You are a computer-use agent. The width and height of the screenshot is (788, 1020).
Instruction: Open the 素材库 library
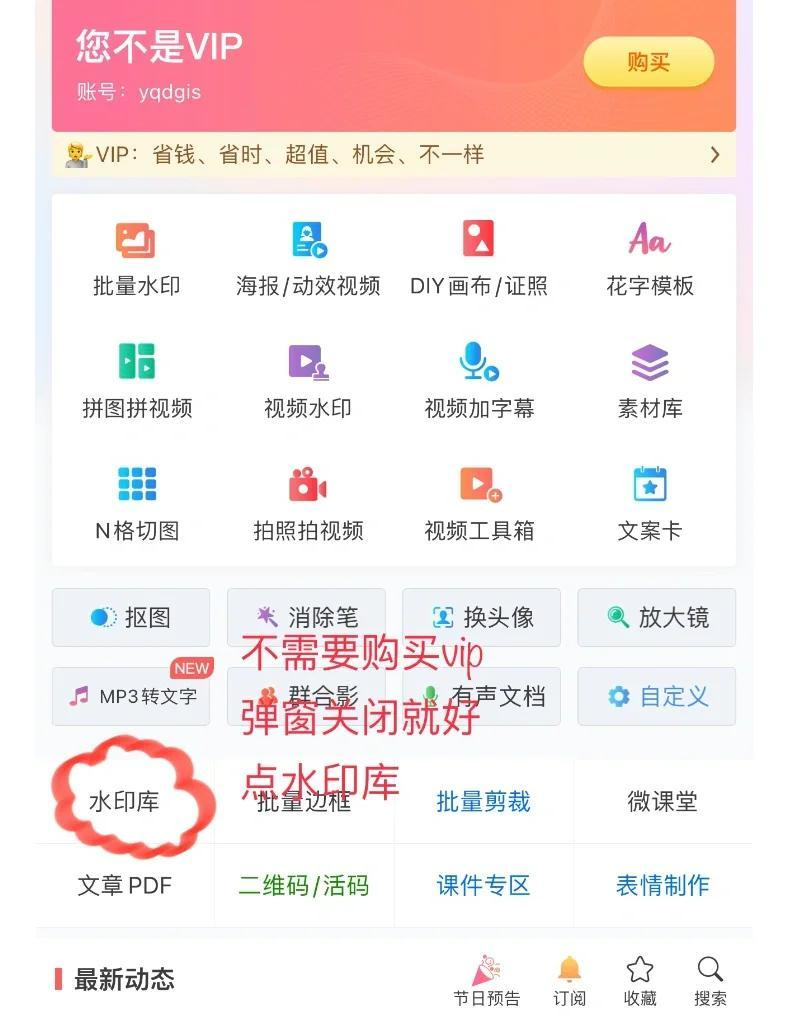tap(650, 382)
